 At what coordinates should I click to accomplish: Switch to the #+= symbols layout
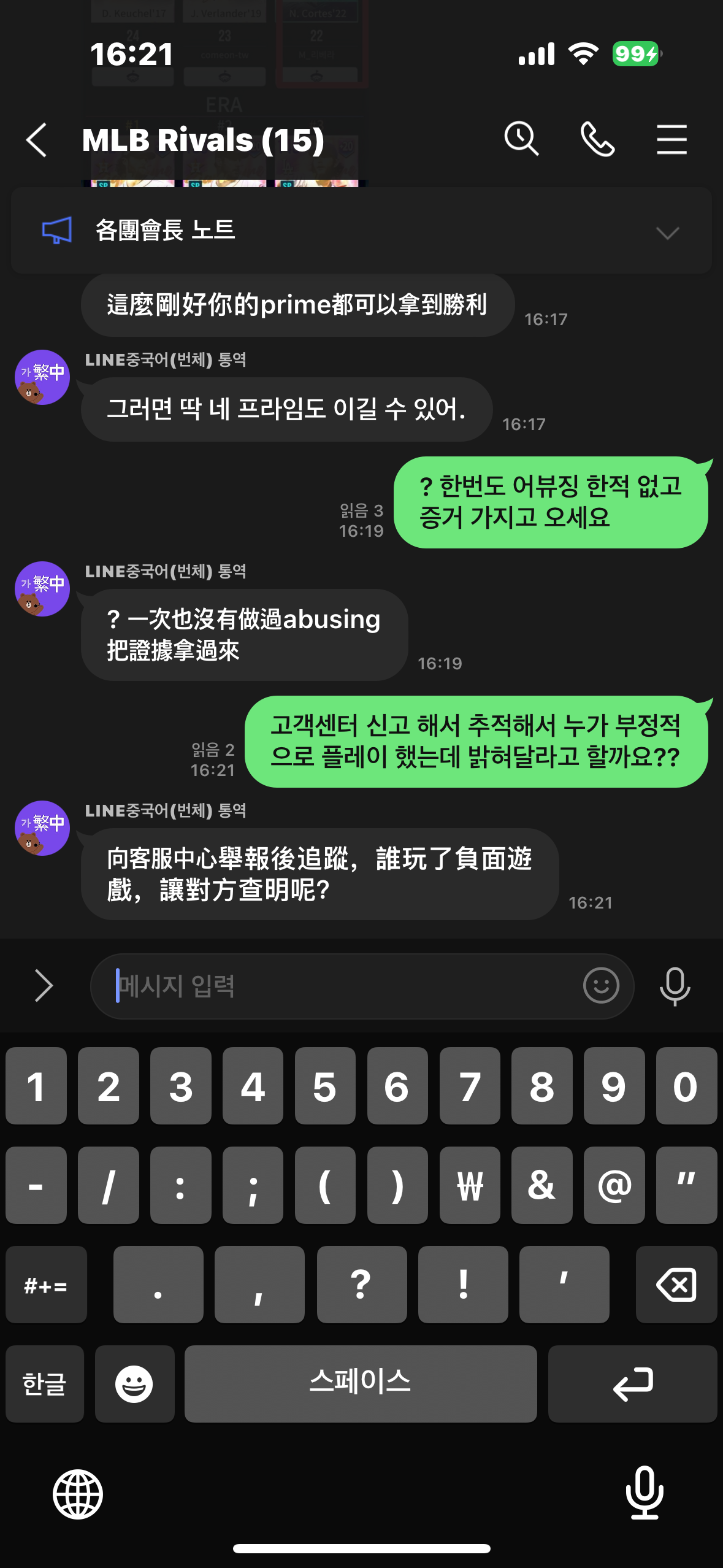click(x=45, y=1285)
